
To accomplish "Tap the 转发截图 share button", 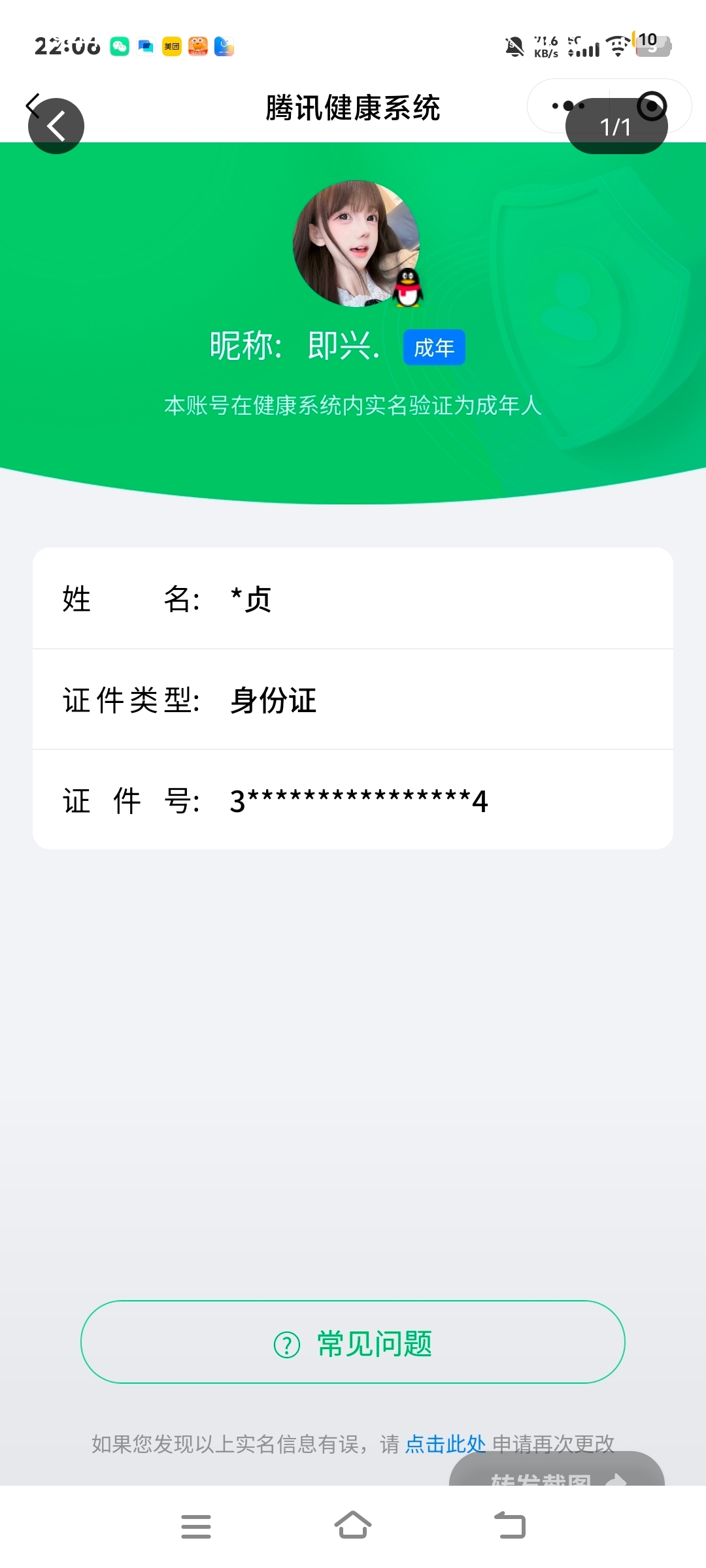I will [x=556, y=1472].
